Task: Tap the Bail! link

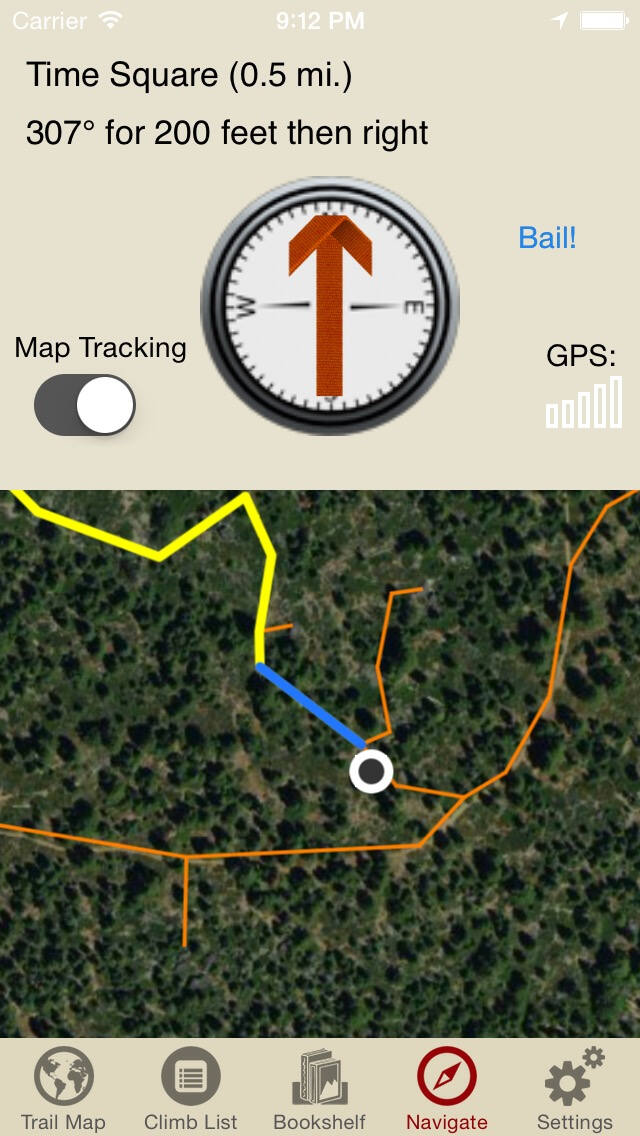Action: pyautogui.click(x=547, y=238)
